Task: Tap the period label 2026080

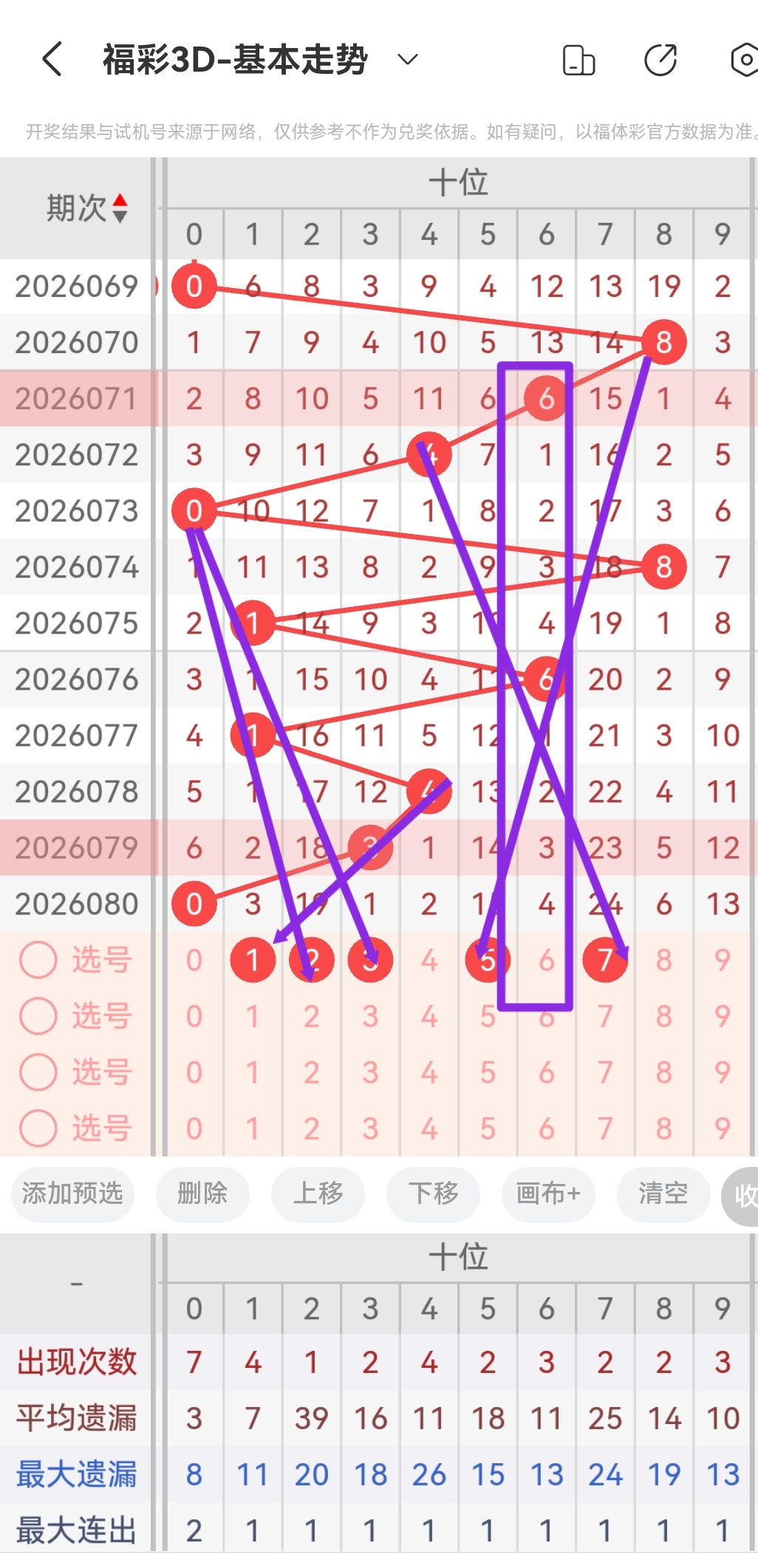Action: [x=76, y=903]
